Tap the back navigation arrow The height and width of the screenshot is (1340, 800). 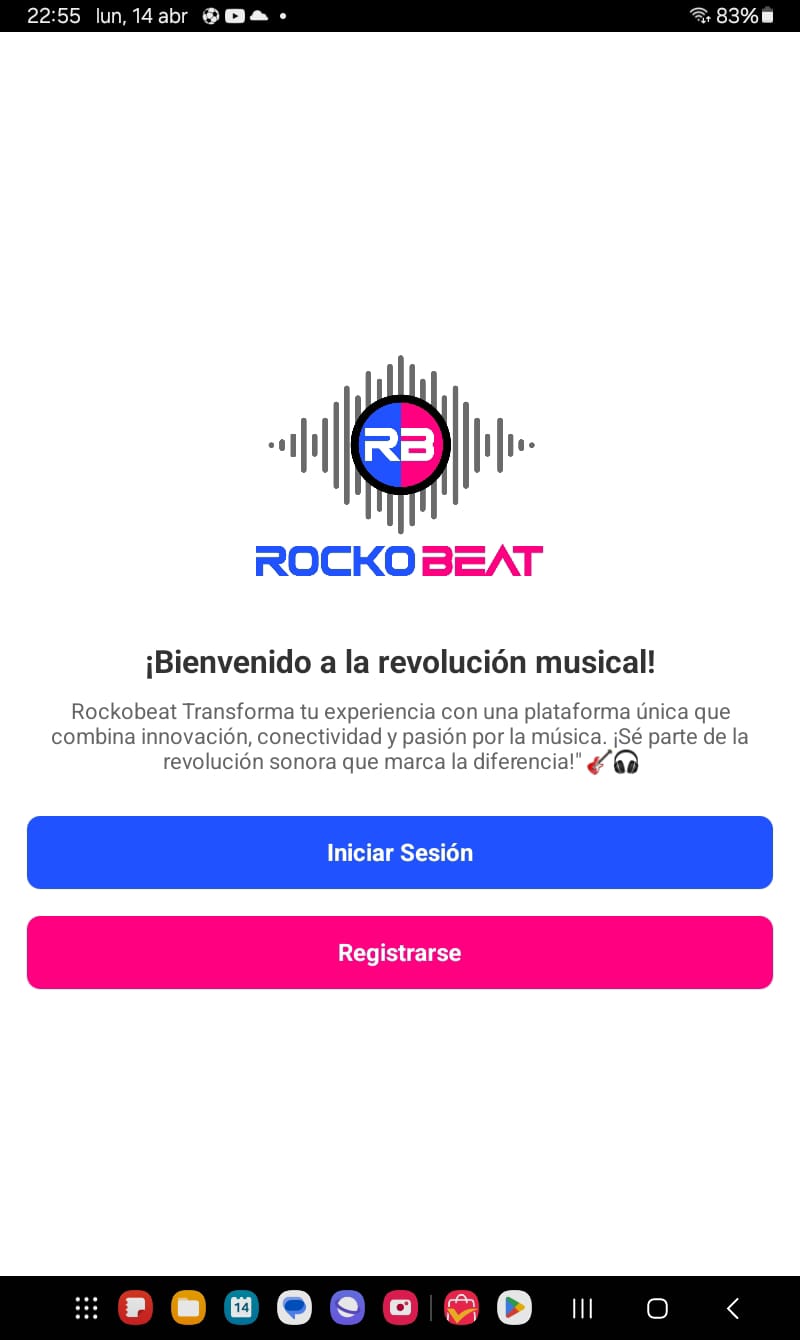click(731, 1307)
